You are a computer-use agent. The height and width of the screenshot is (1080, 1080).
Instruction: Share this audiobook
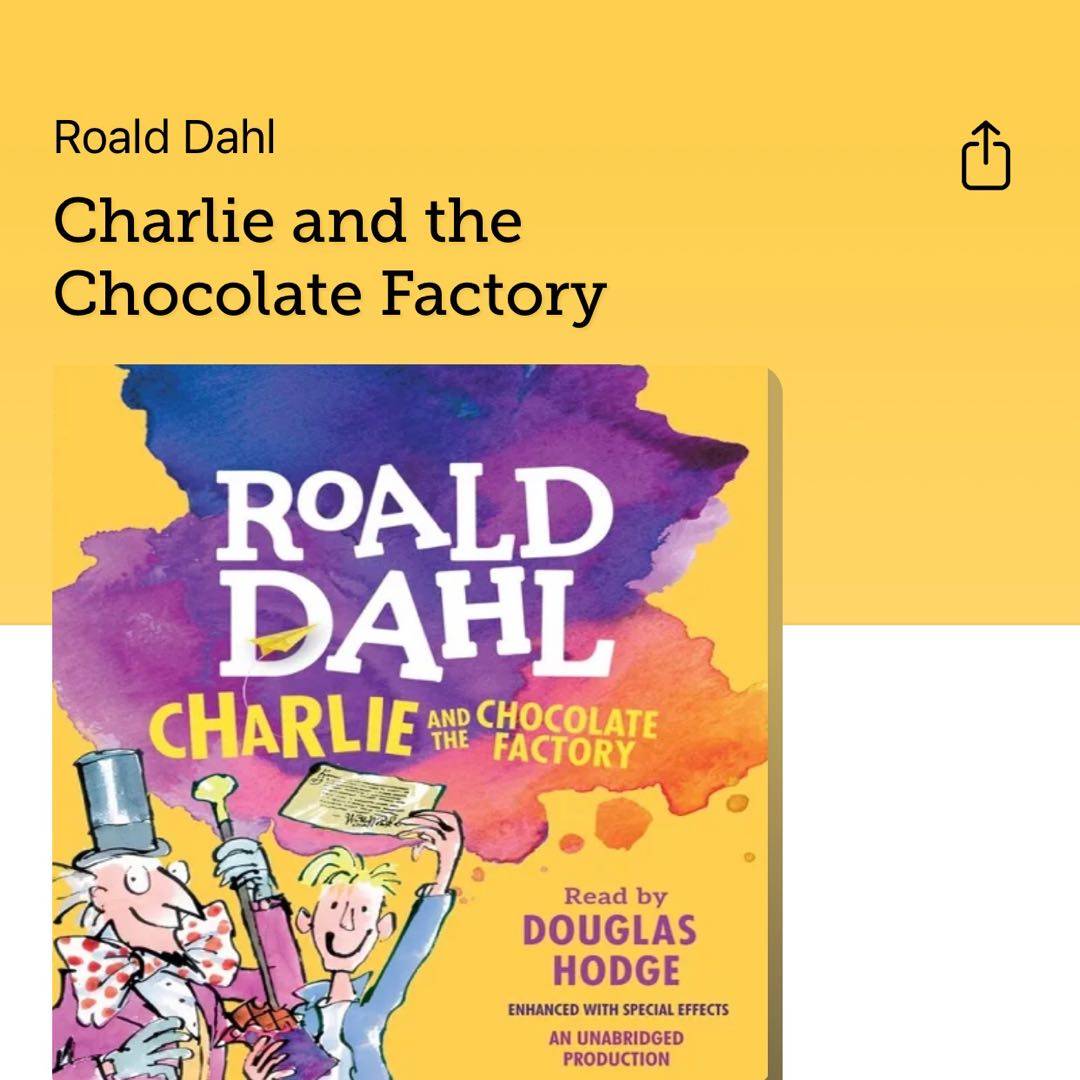[985, 156]
